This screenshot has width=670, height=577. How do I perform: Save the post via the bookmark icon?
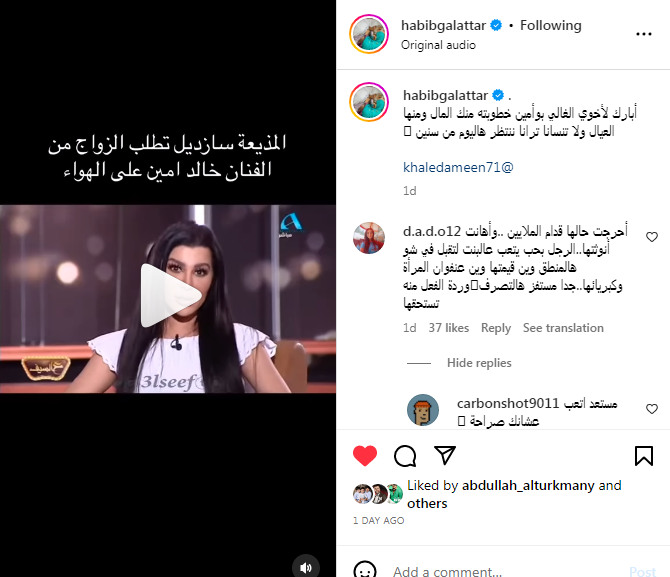(x=644, y=456)
